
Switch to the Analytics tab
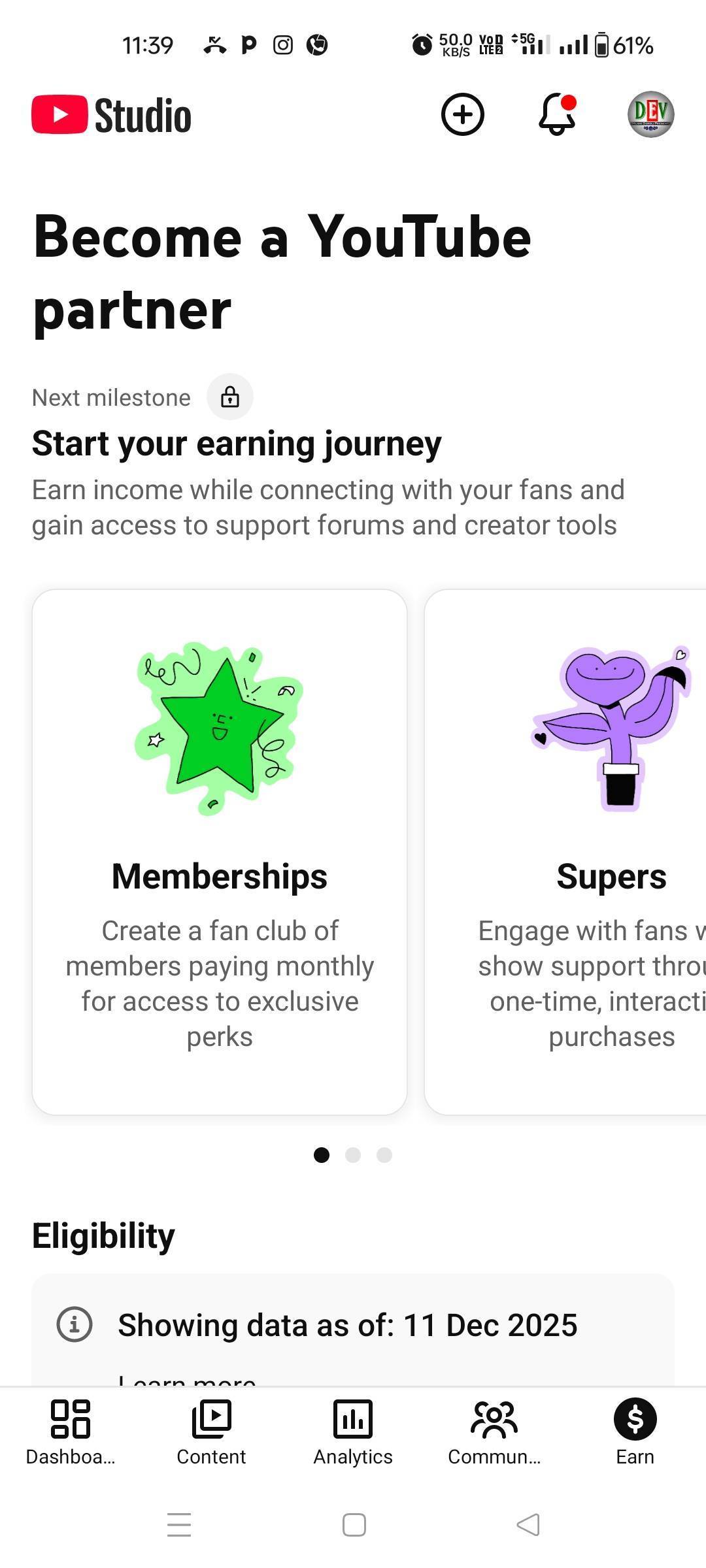click(353, 1431)
